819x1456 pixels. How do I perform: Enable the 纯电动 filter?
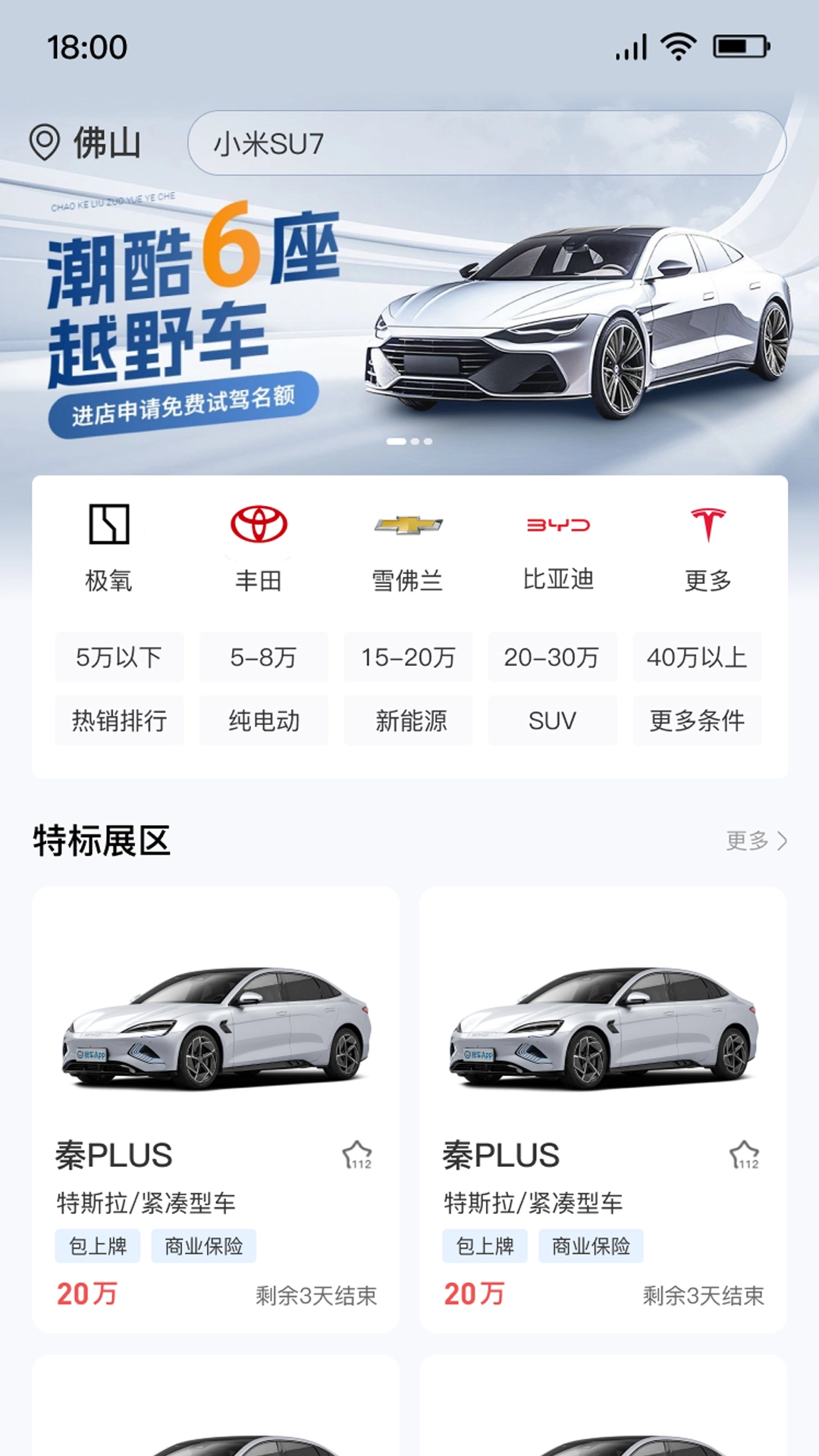264,720
